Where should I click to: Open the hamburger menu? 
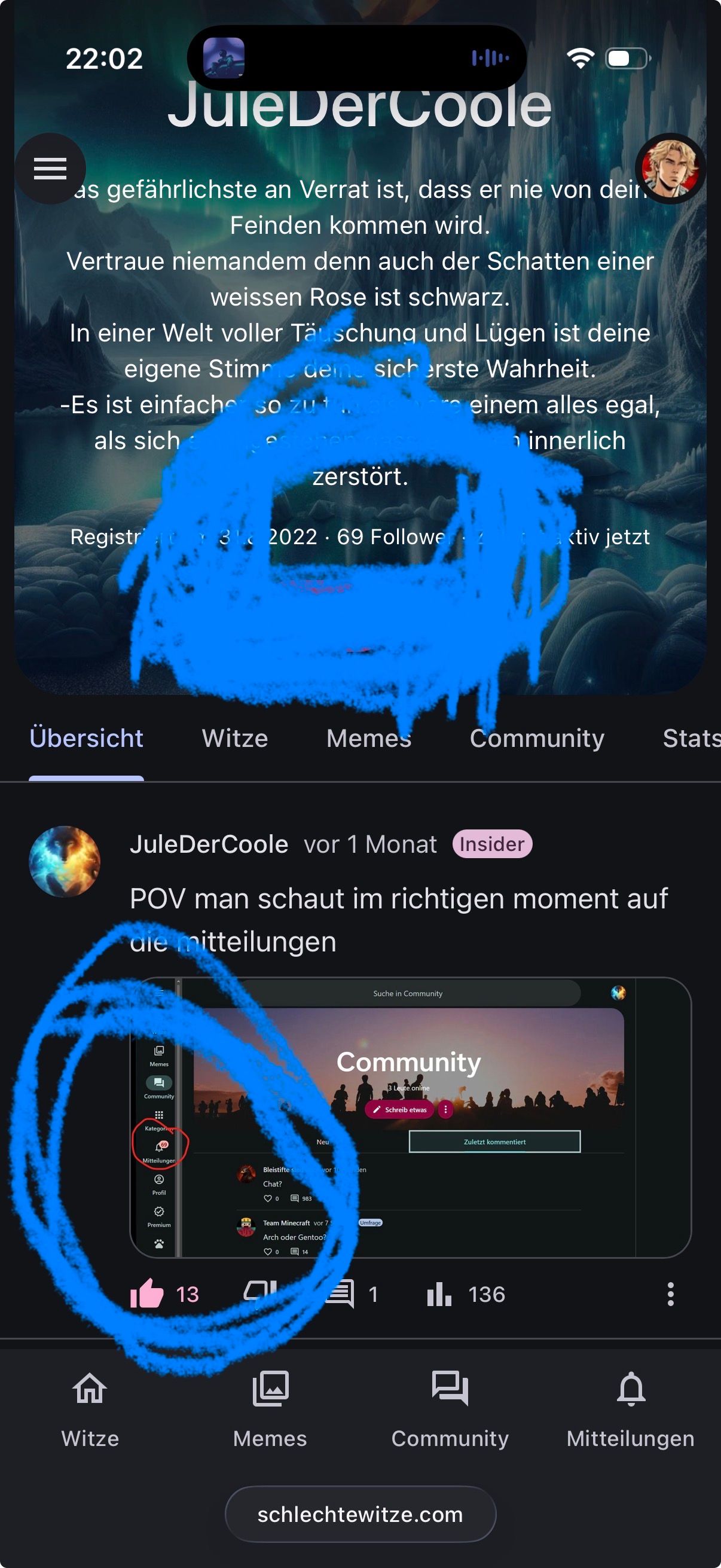[50, 169]
